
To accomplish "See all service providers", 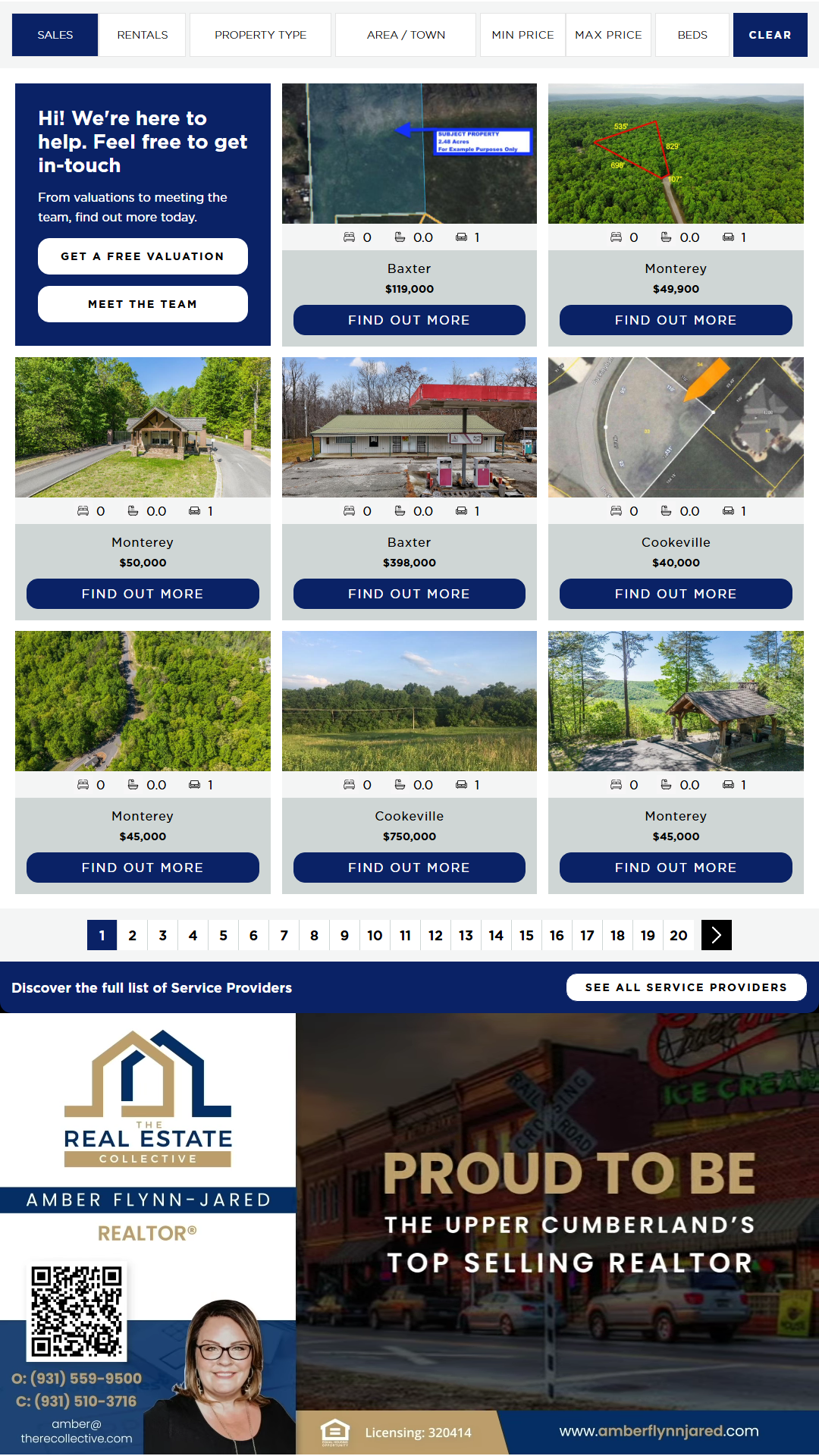I will coord(686,987).
